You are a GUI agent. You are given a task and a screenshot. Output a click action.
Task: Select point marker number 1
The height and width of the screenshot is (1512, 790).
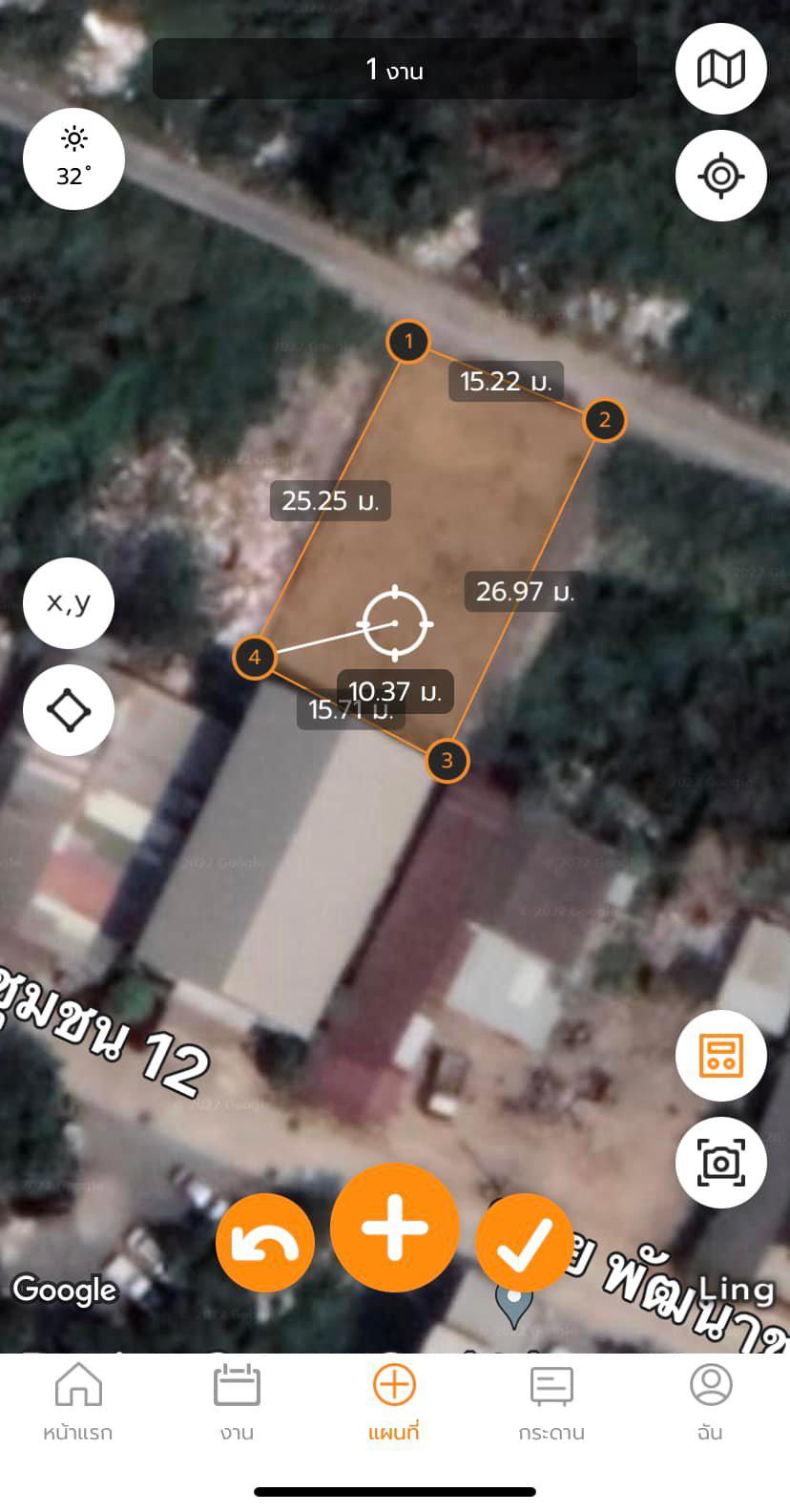[x=409, y=341]
